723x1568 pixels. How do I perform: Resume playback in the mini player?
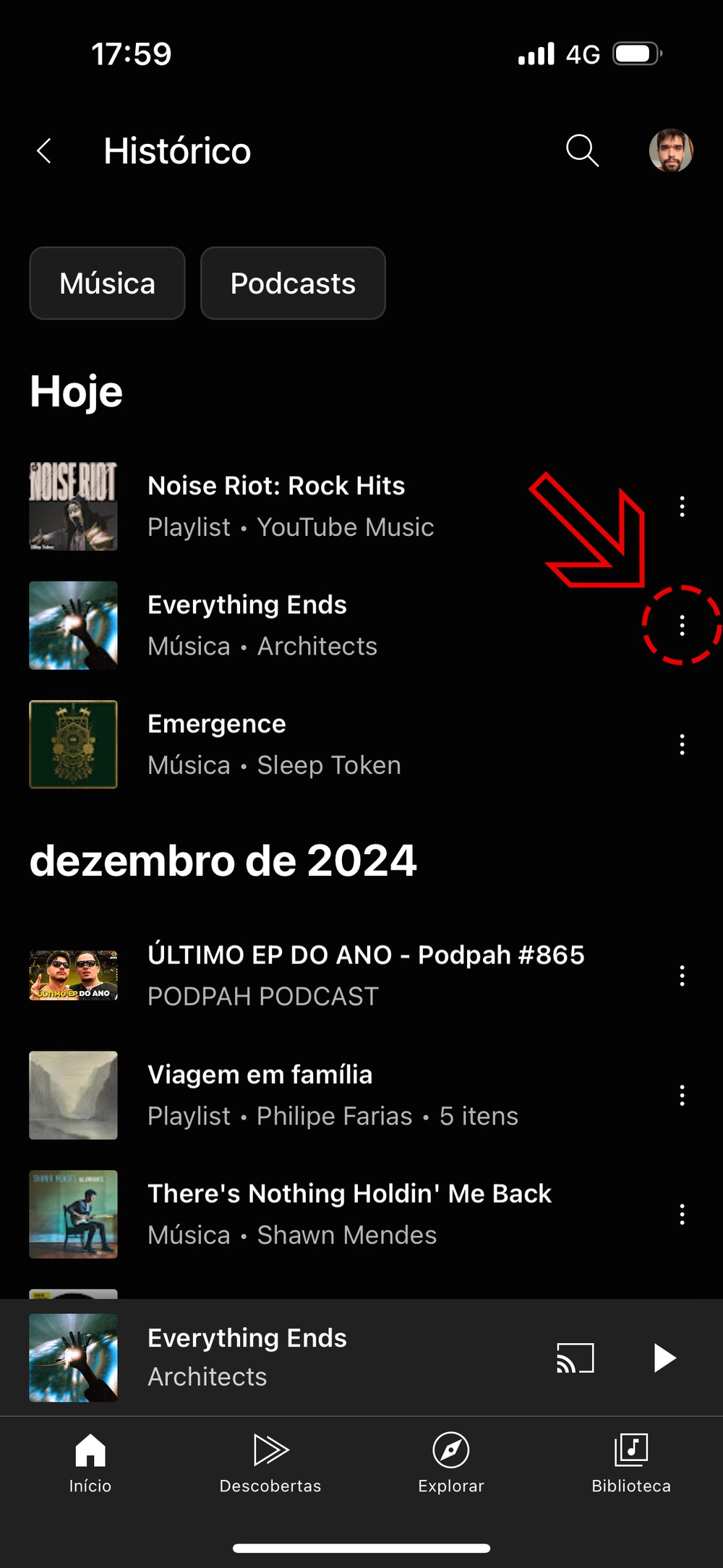(x=664, y=1358)
